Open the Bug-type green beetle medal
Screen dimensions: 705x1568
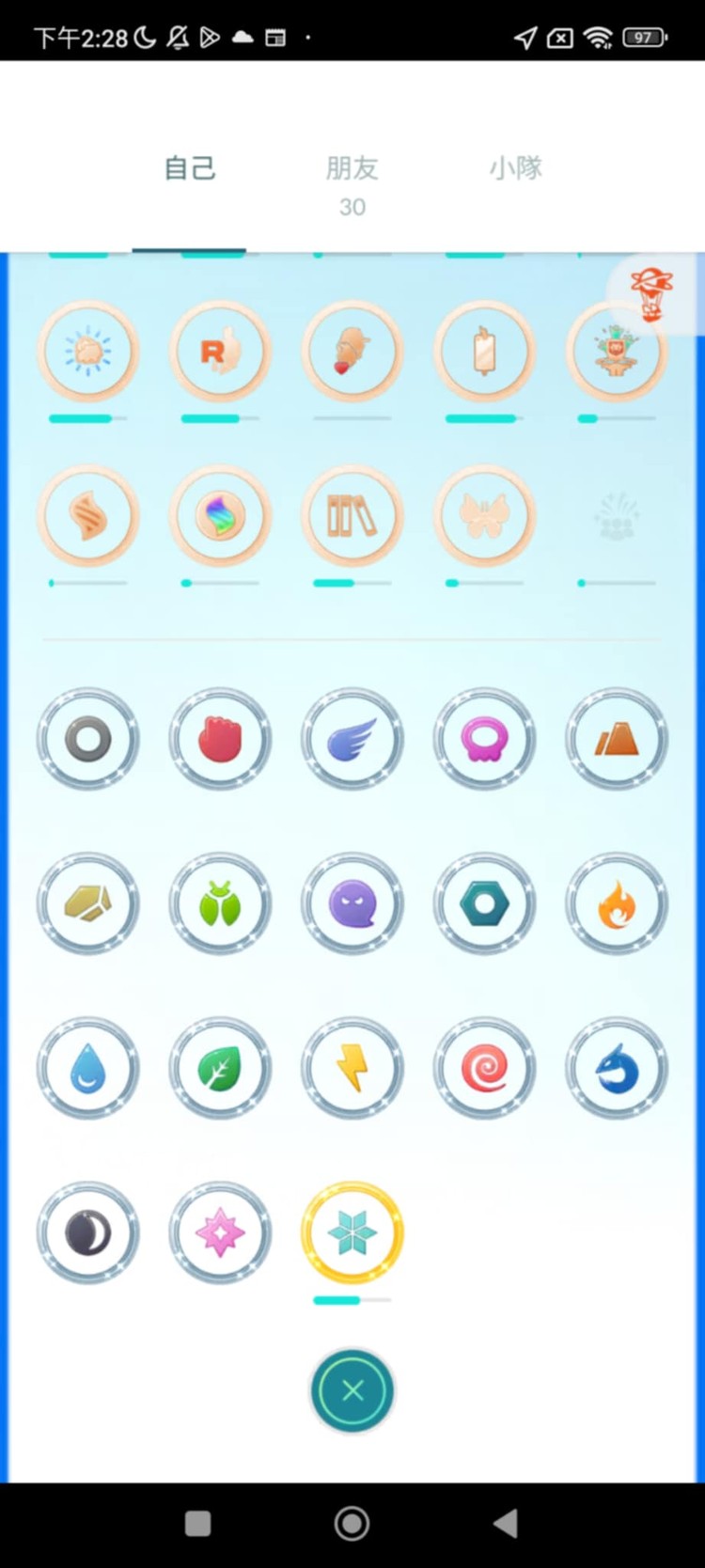pos(220,904)
